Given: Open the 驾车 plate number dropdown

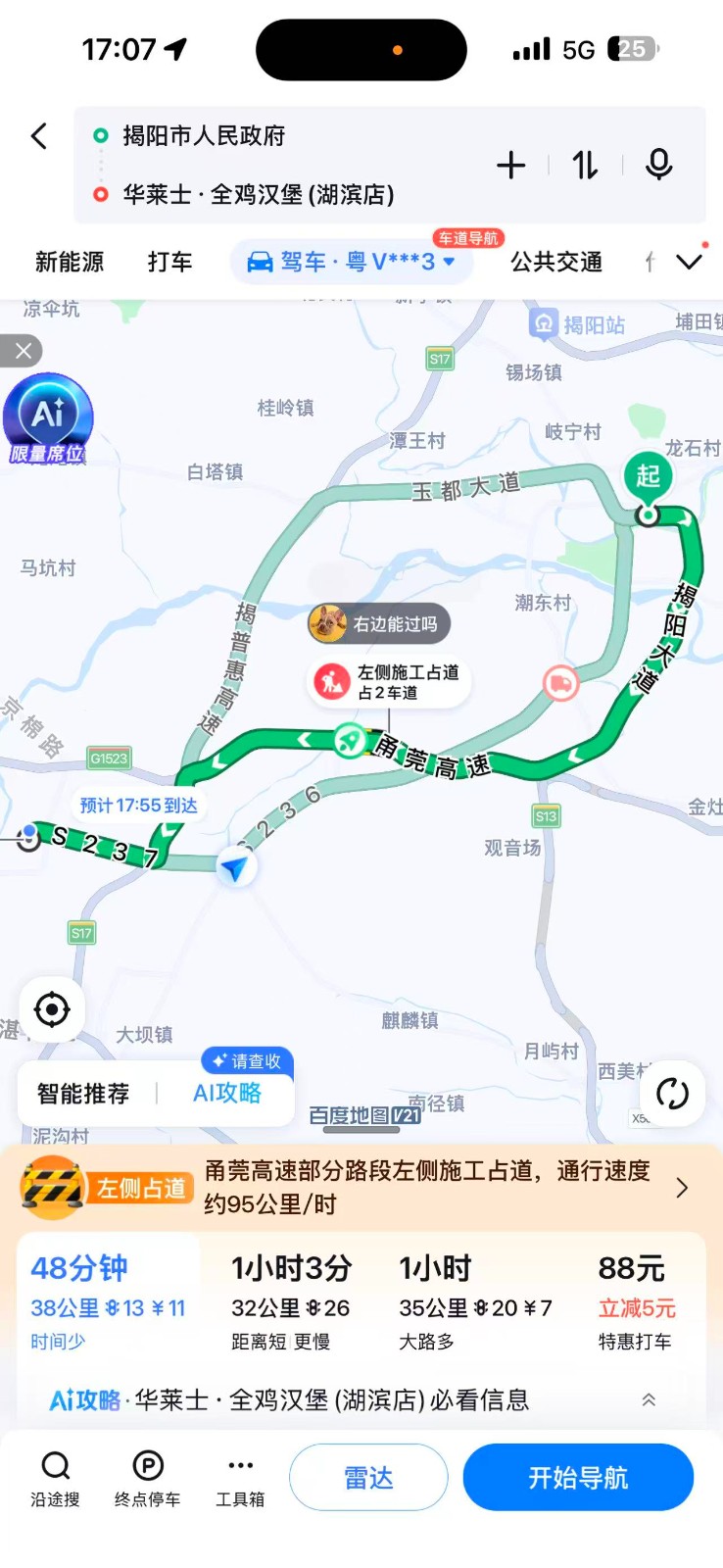Looking at the screenshot, I should click(x=352, y=262).
